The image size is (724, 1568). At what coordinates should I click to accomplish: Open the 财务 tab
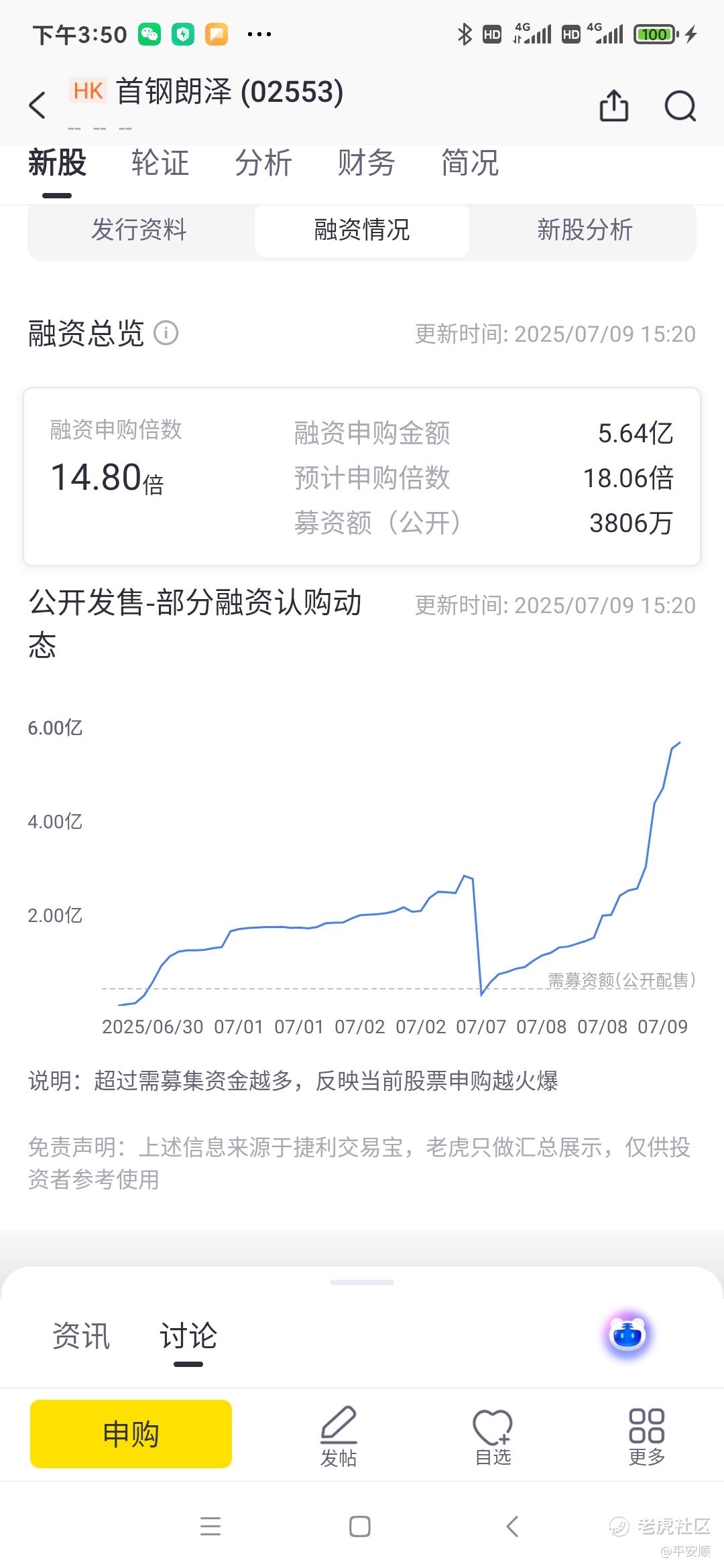(367, 163)
